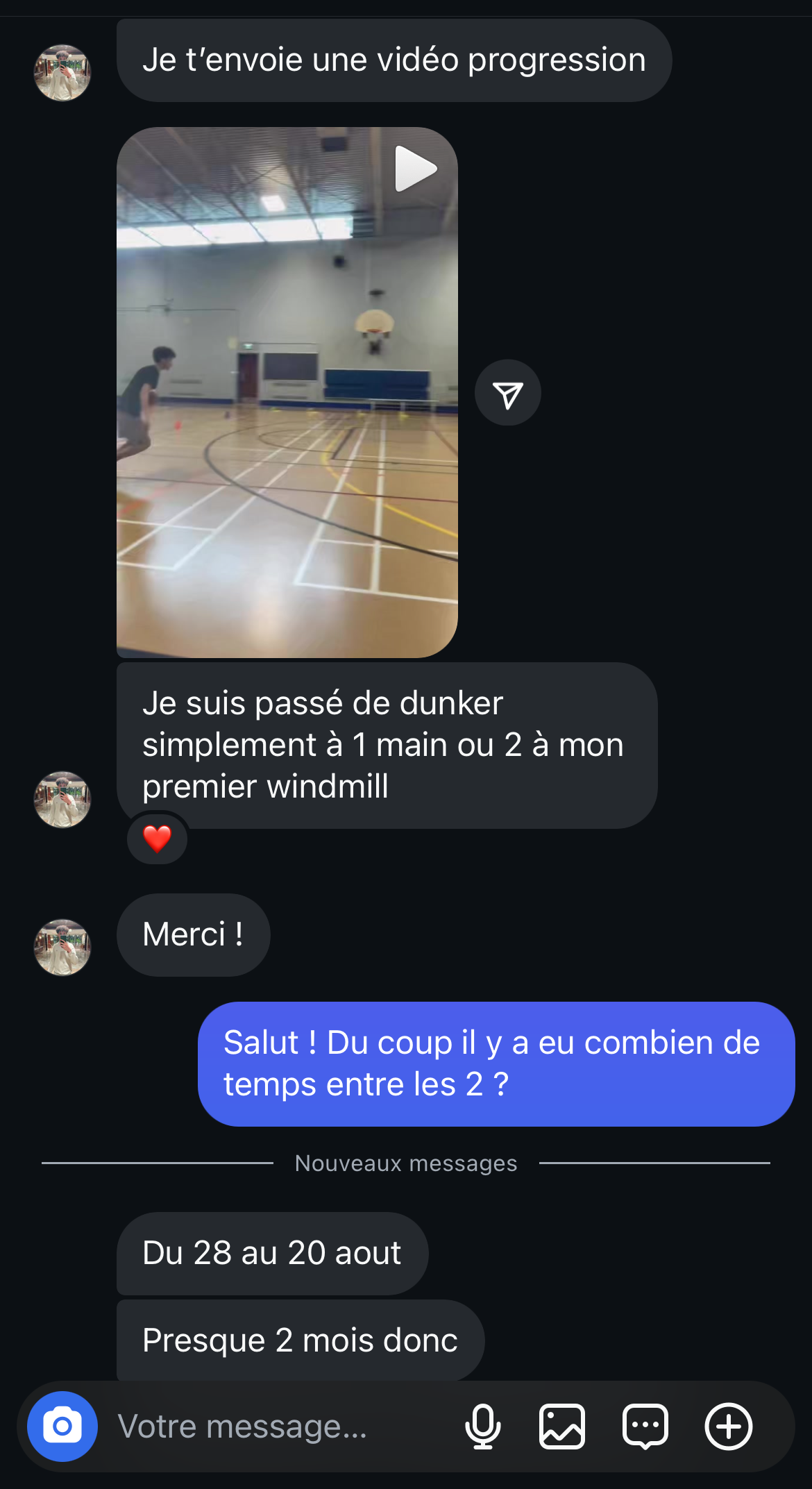Screen dimensions: 812x1489
Task: View the heart reaction on the windmill message
Action: (158, 839)
